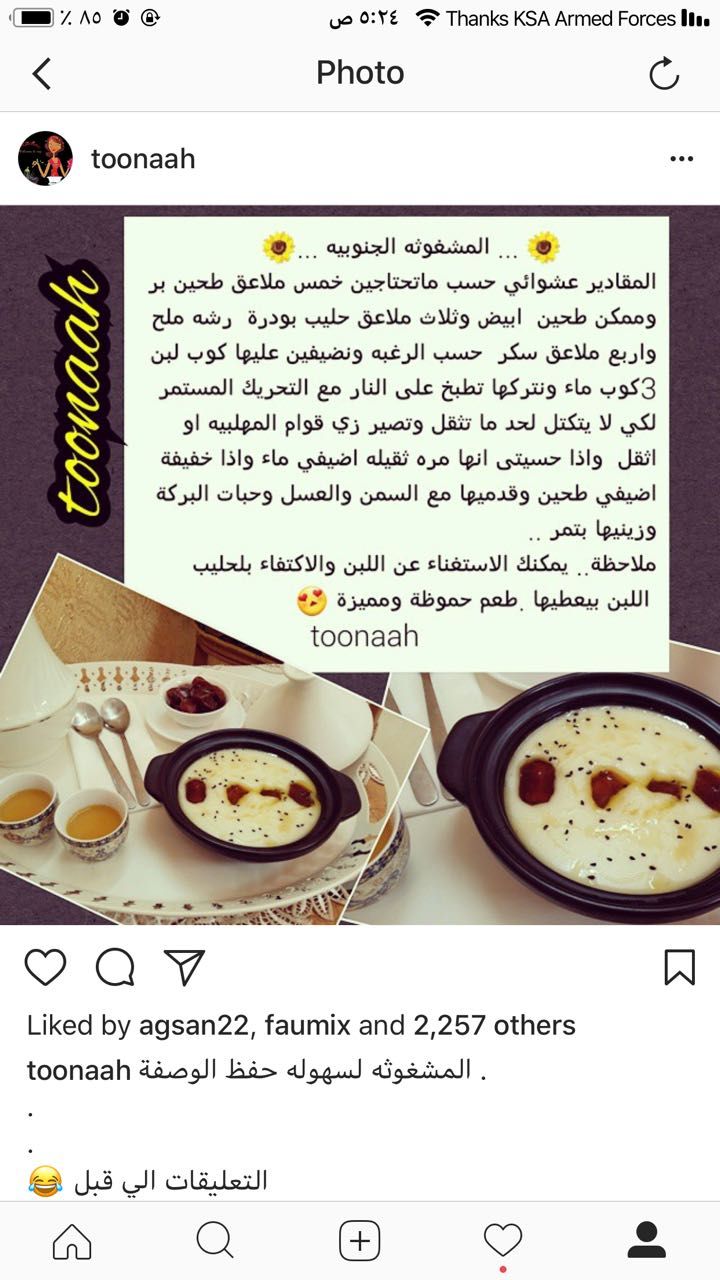The width and height of the screenshot is (720, 1280).
Task: Bookmark this post
Action: 679,967
